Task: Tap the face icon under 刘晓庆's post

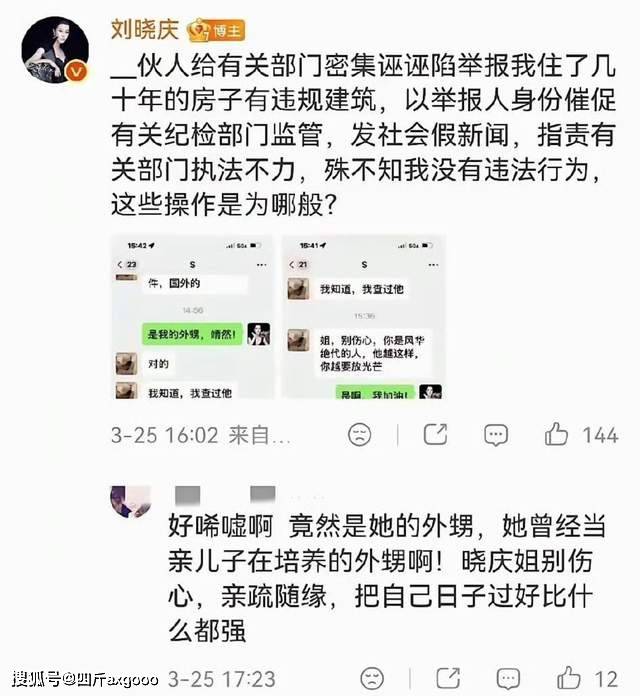Action: pos(359,435)
